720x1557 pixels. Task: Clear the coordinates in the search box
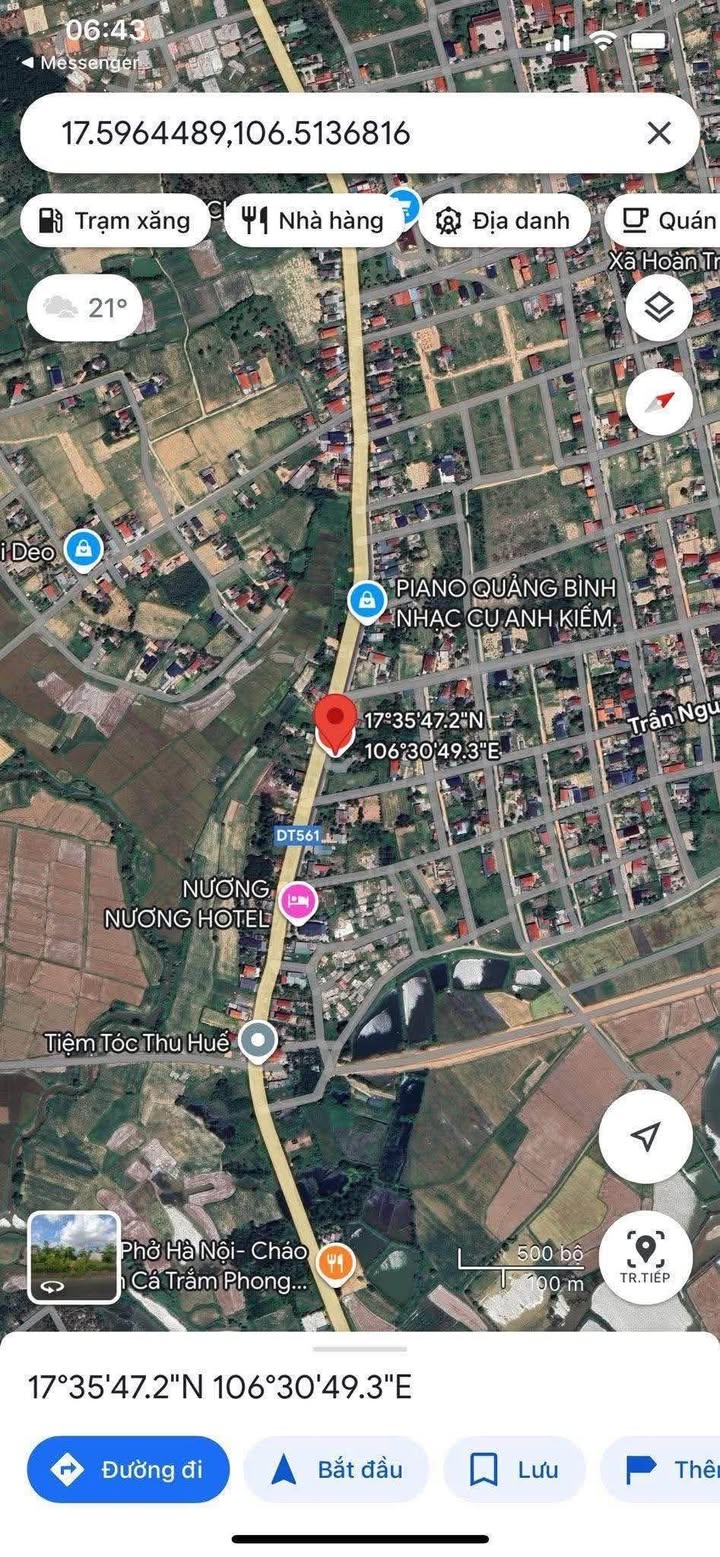[658, 133]
